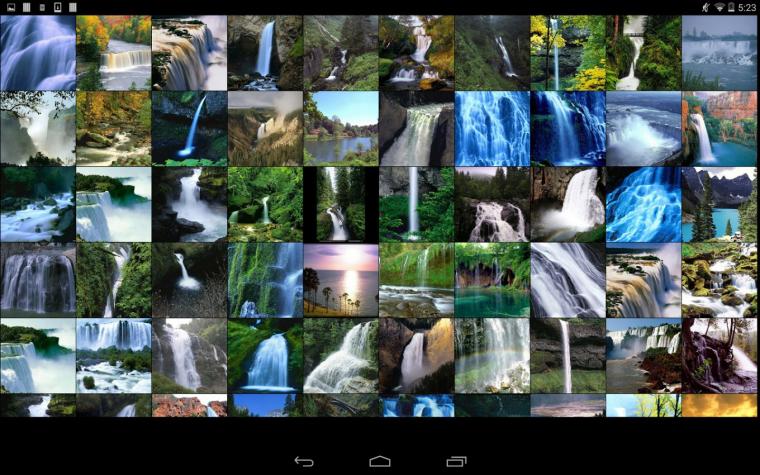Open the golden cloudy sky thumbnail
Viewport: 760px width, 475px height.
click(x=719, y=406)
